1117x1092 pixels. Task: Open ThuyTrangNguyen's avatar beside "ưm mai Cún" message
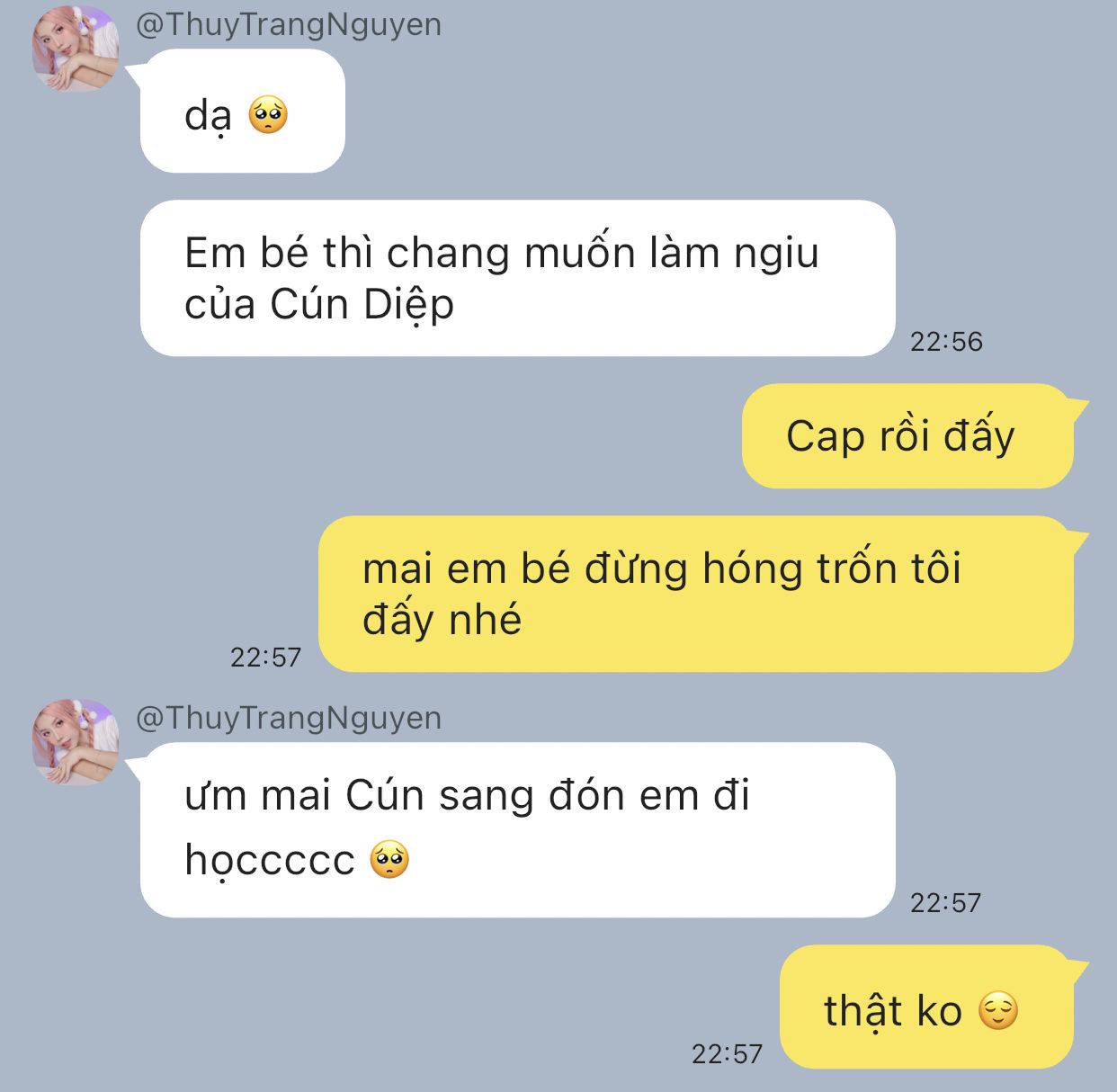click(76, 742)
